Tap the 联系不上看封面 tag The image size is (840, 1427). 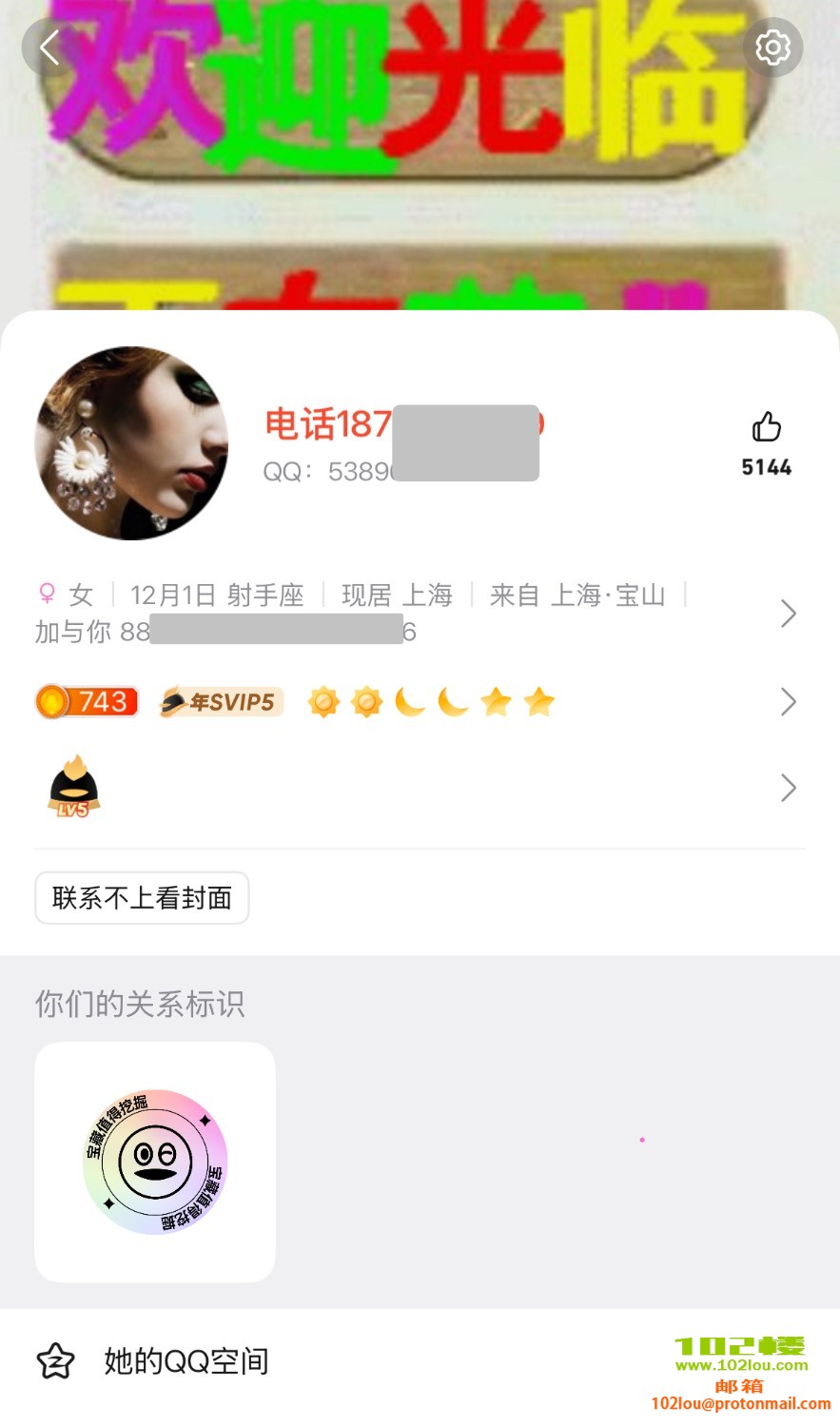142,898
